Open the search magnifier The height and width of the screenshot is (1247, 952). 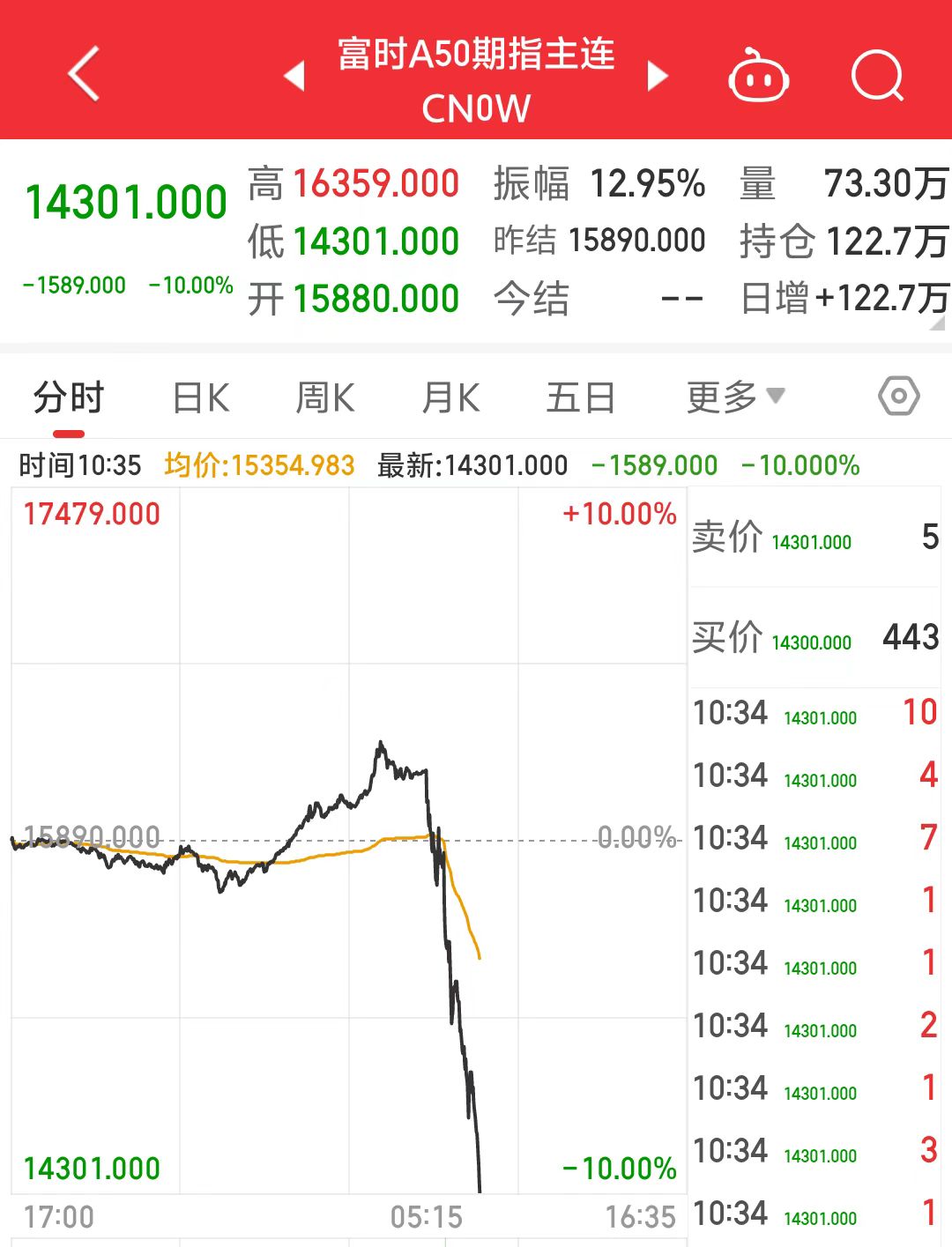(877, 76)
